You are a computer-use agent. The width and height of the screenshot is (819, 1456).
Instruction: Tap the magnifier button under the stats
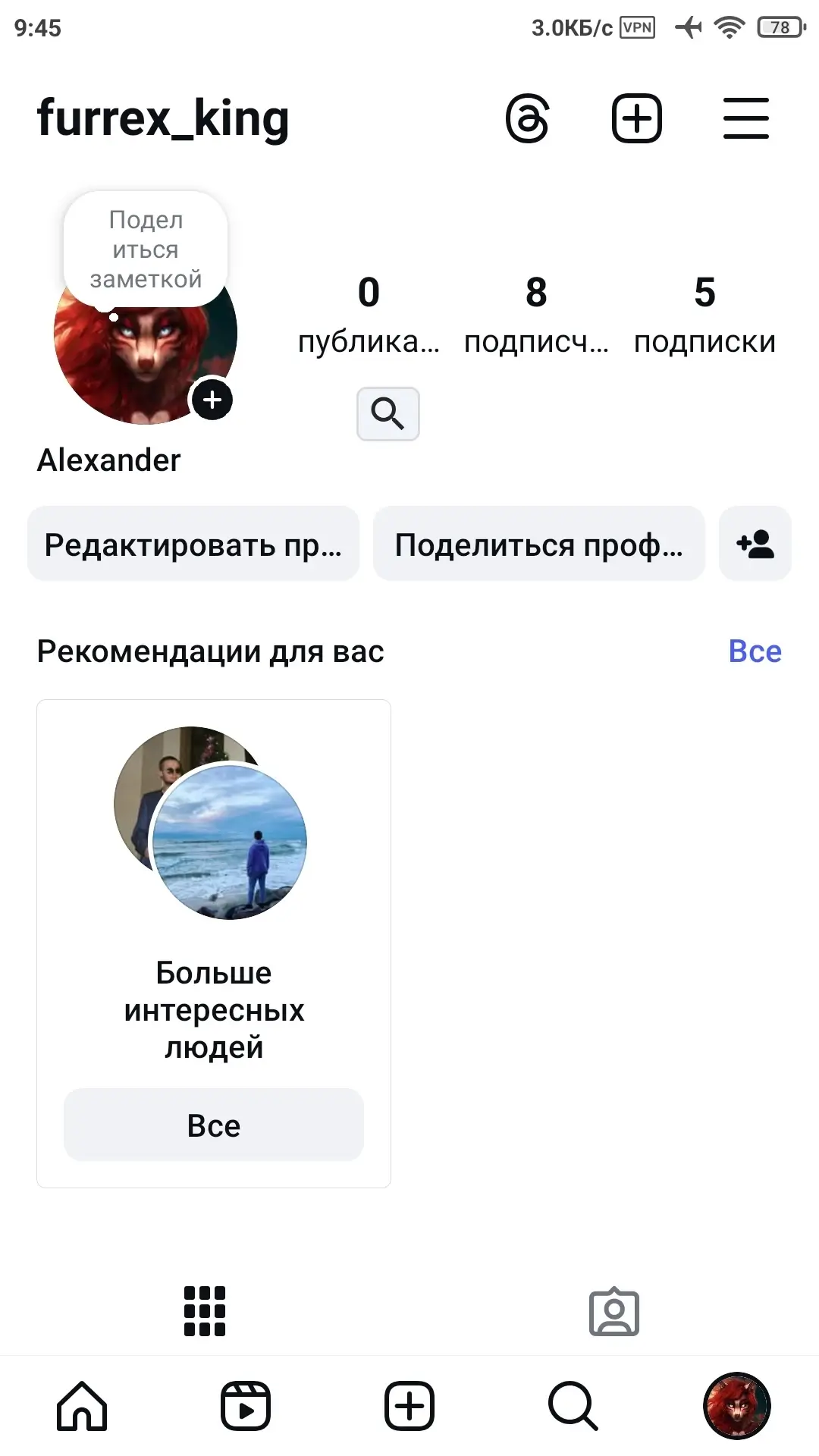point(388,414)
